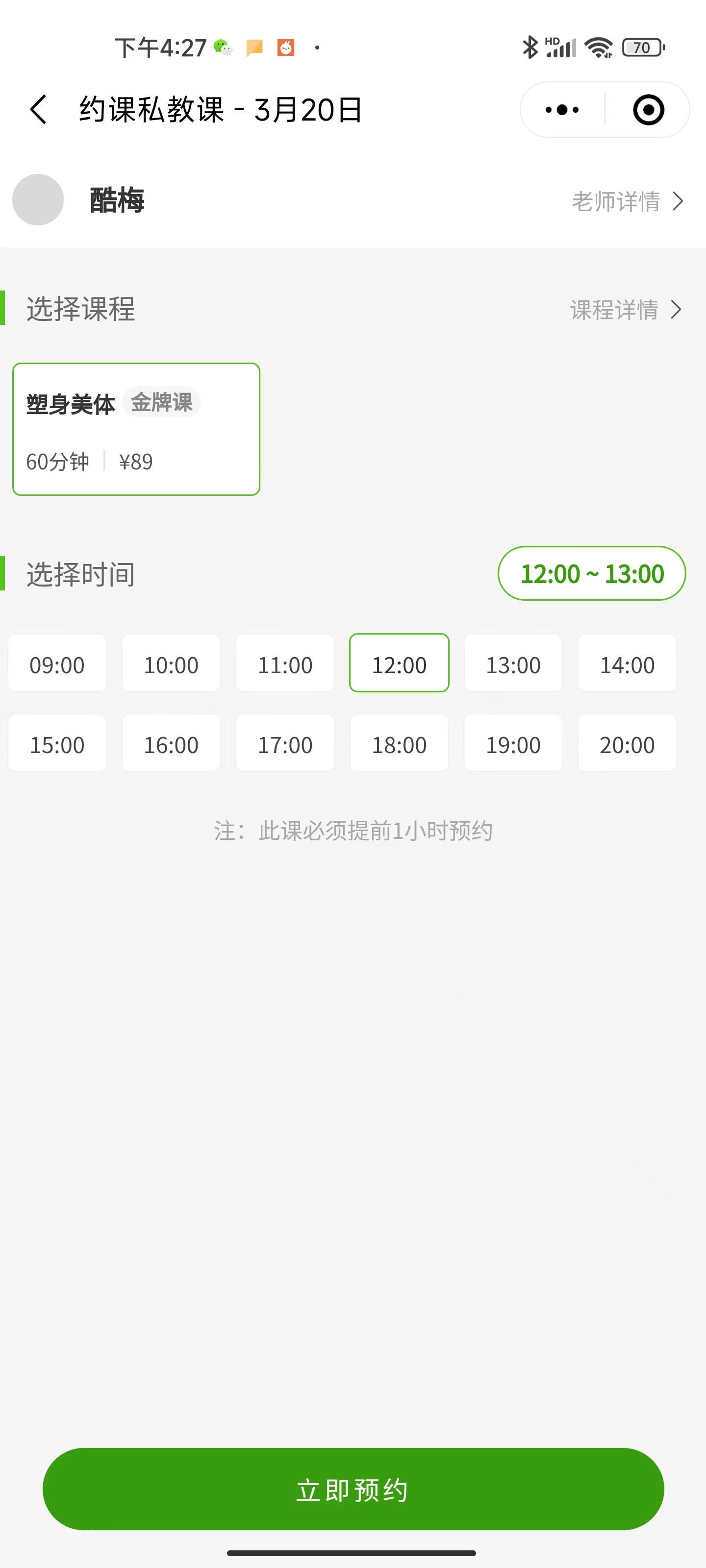Expand 老师详情 via its chevron
The height and width of the screenshot is (1568, 706).
677,201
